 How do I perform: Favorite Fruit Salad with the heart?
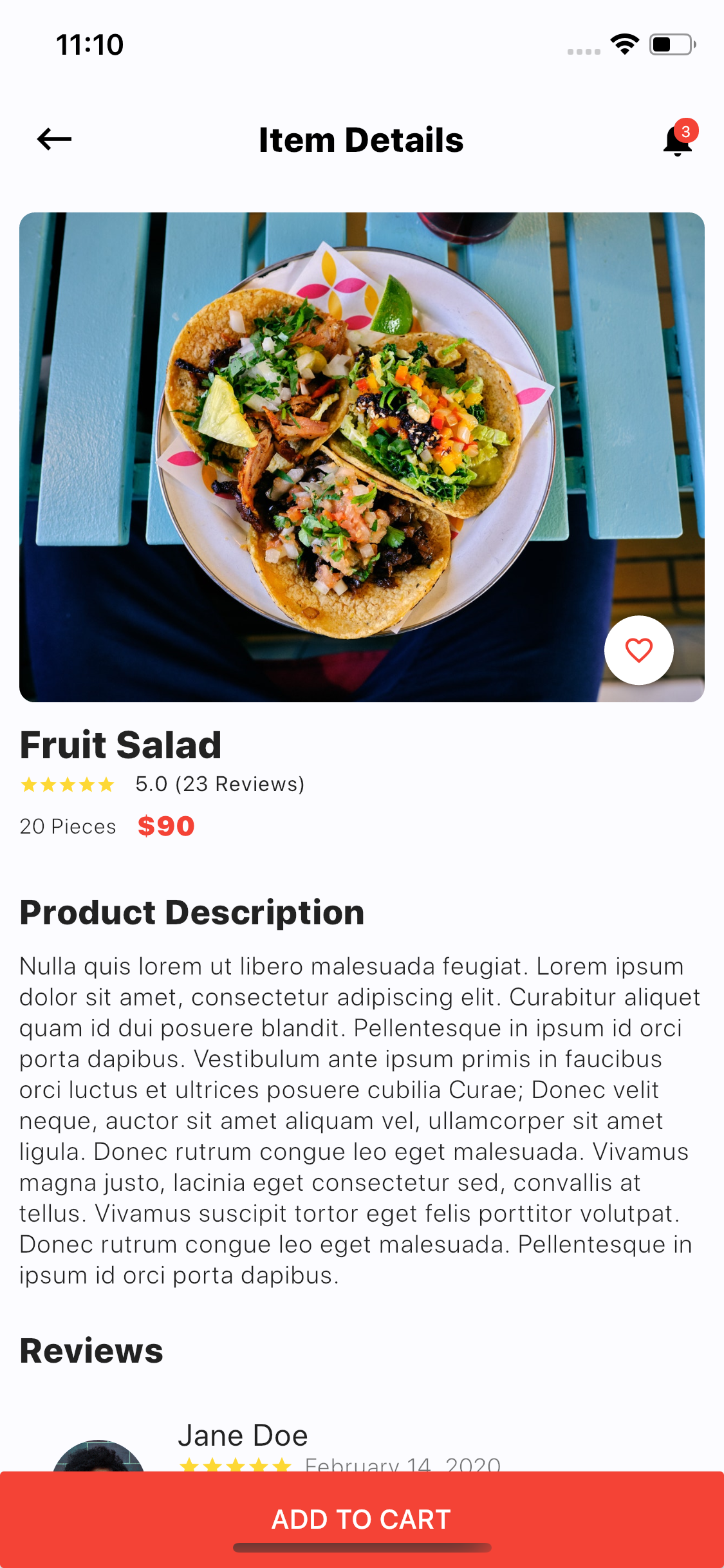click(639, 650)
